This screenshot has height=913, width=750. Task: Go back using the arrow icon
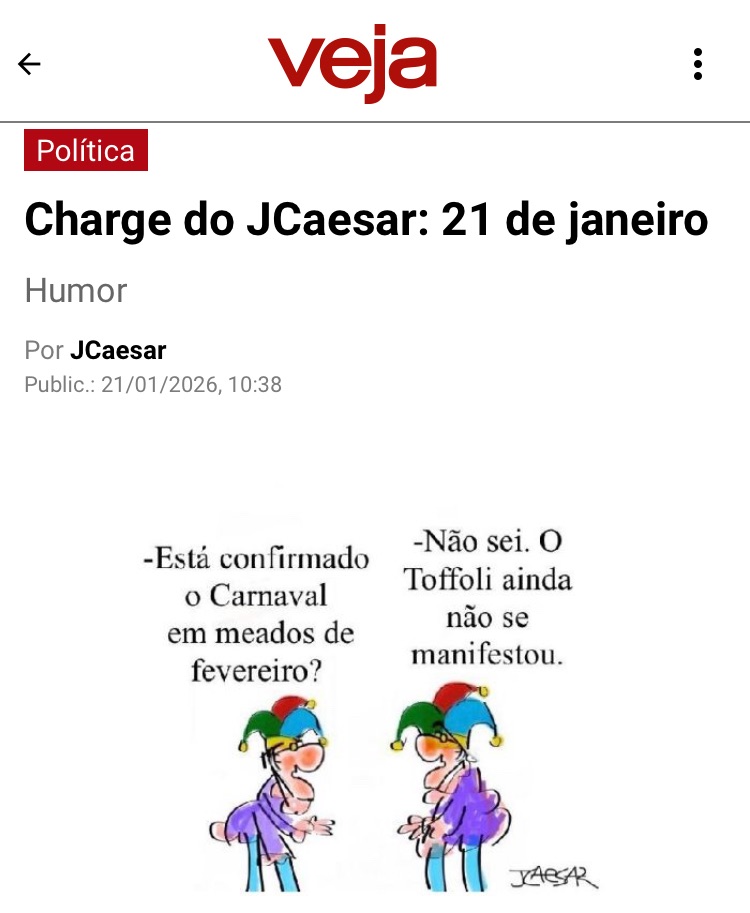coord(29,64)
